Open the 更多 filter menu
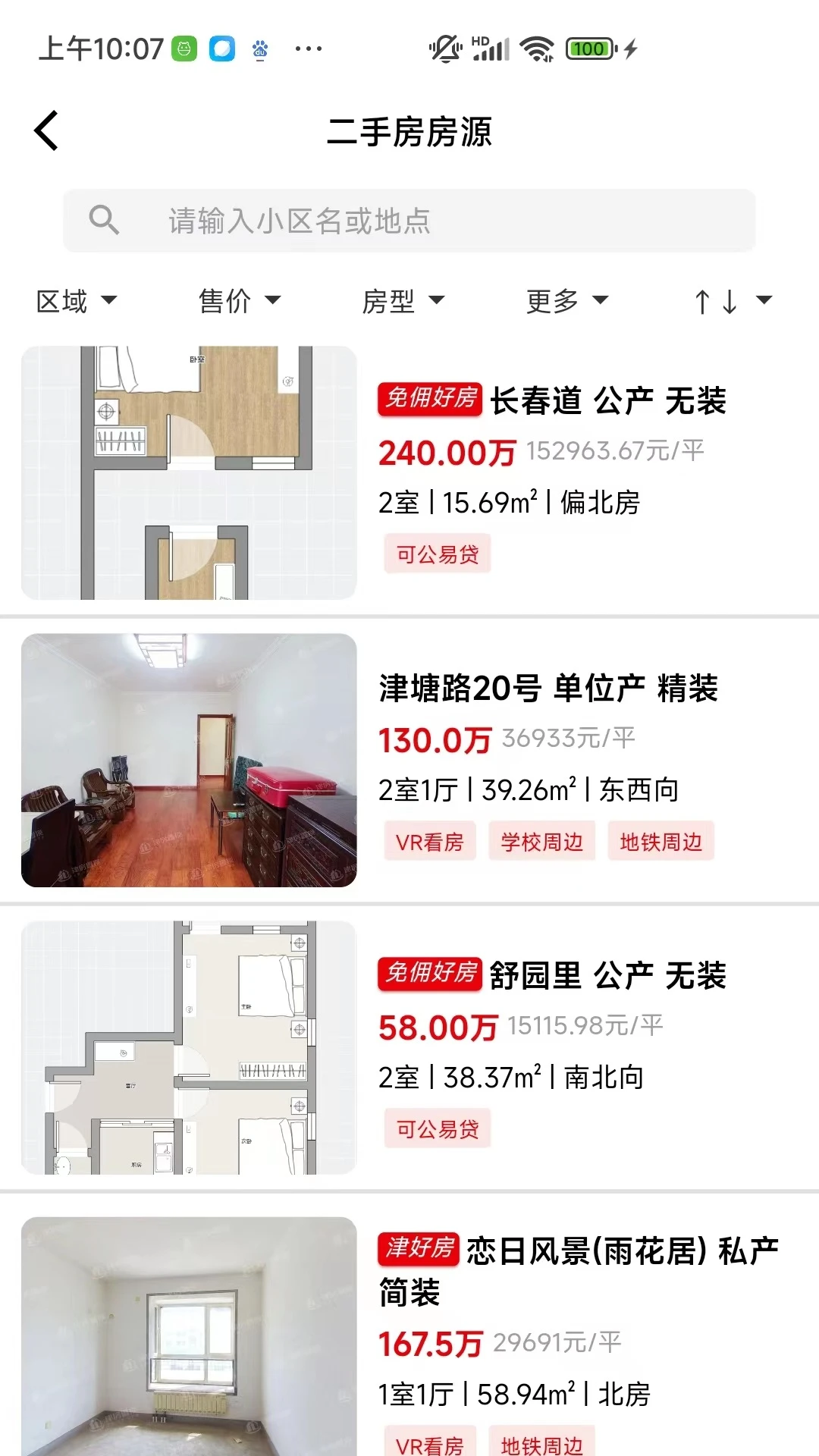The height and width of the screenshot is (1456, 819). click(x=565, y=300)
